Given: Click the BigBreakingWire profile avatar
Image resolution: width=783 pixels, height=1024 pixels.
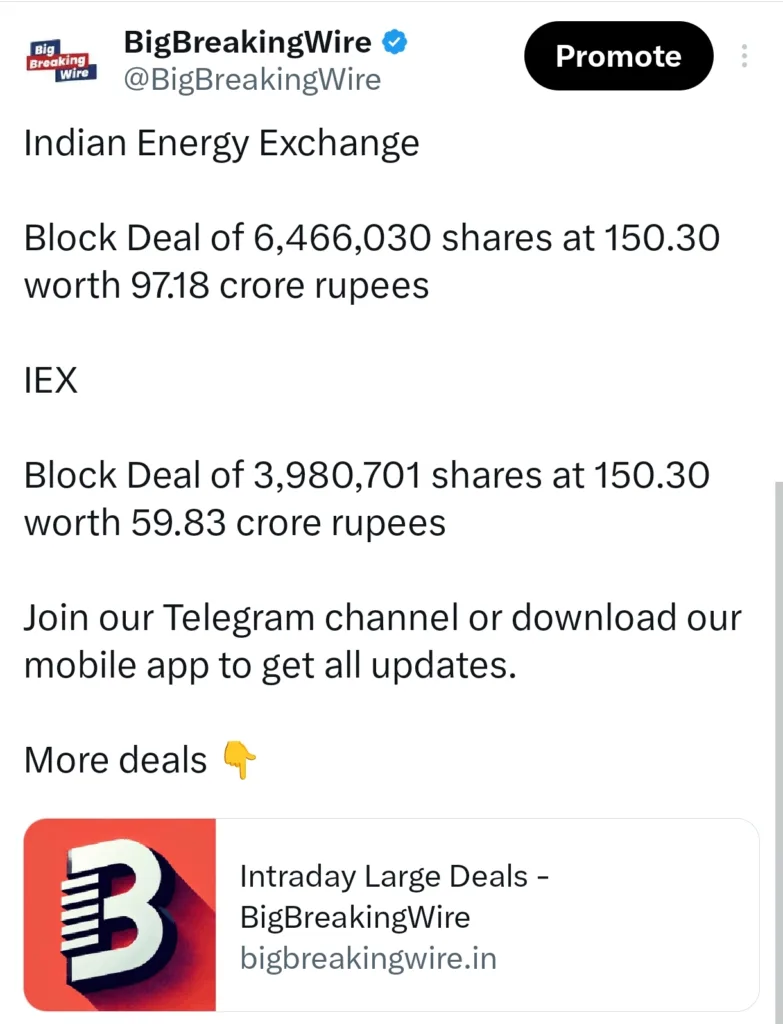Looking at the screenshot, I should click(x=60, y=57).
